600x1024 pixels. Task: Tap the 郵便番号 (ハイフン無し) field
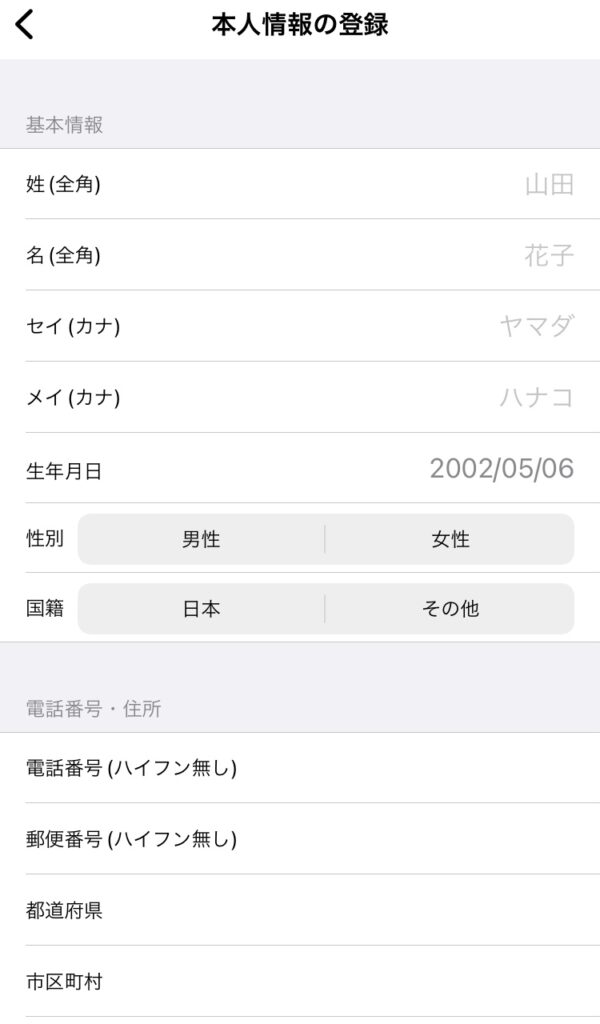click(x=300, y=839)
